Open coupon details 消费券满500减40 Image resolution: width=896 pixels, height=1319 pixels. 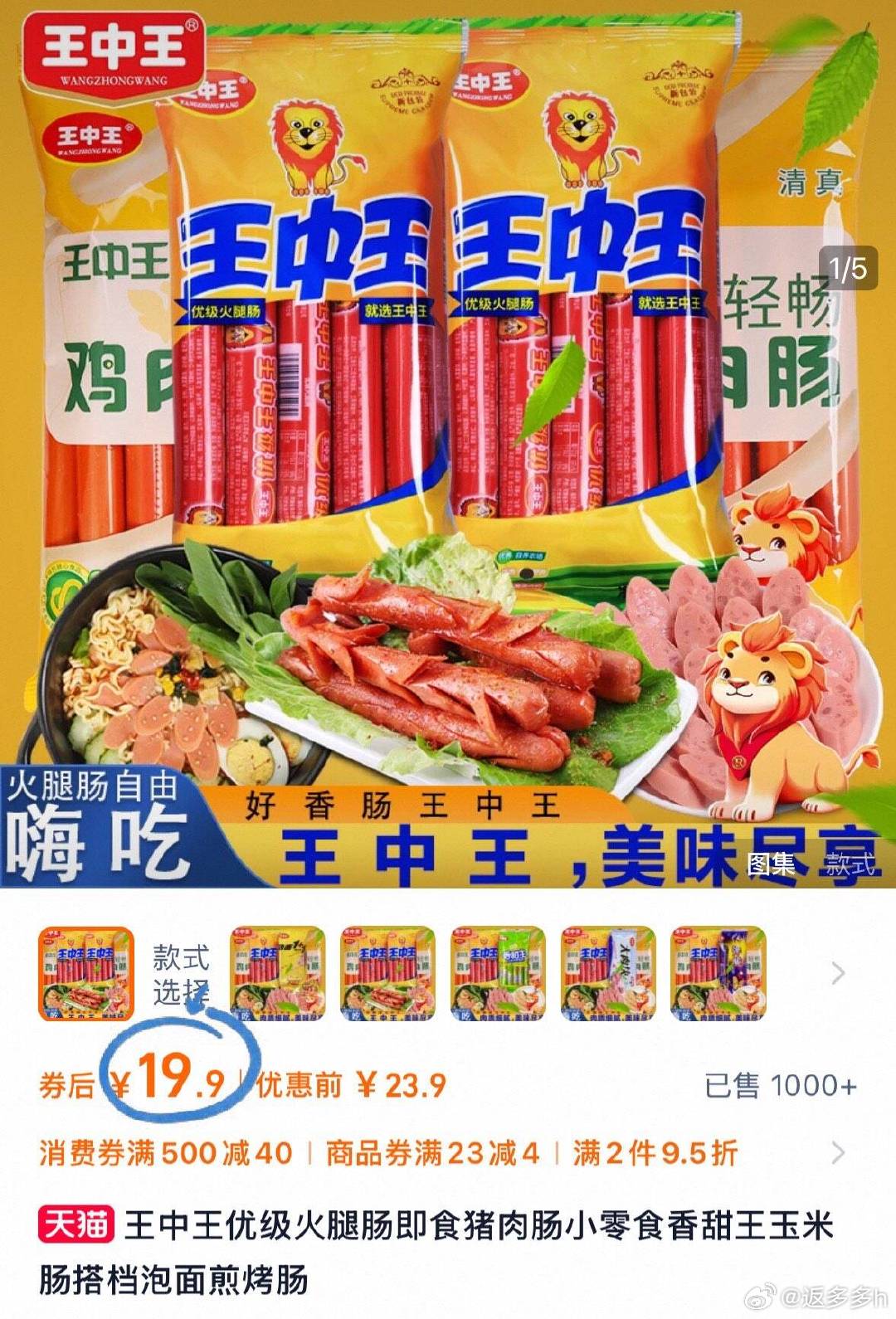click(x=166, y=1152)
